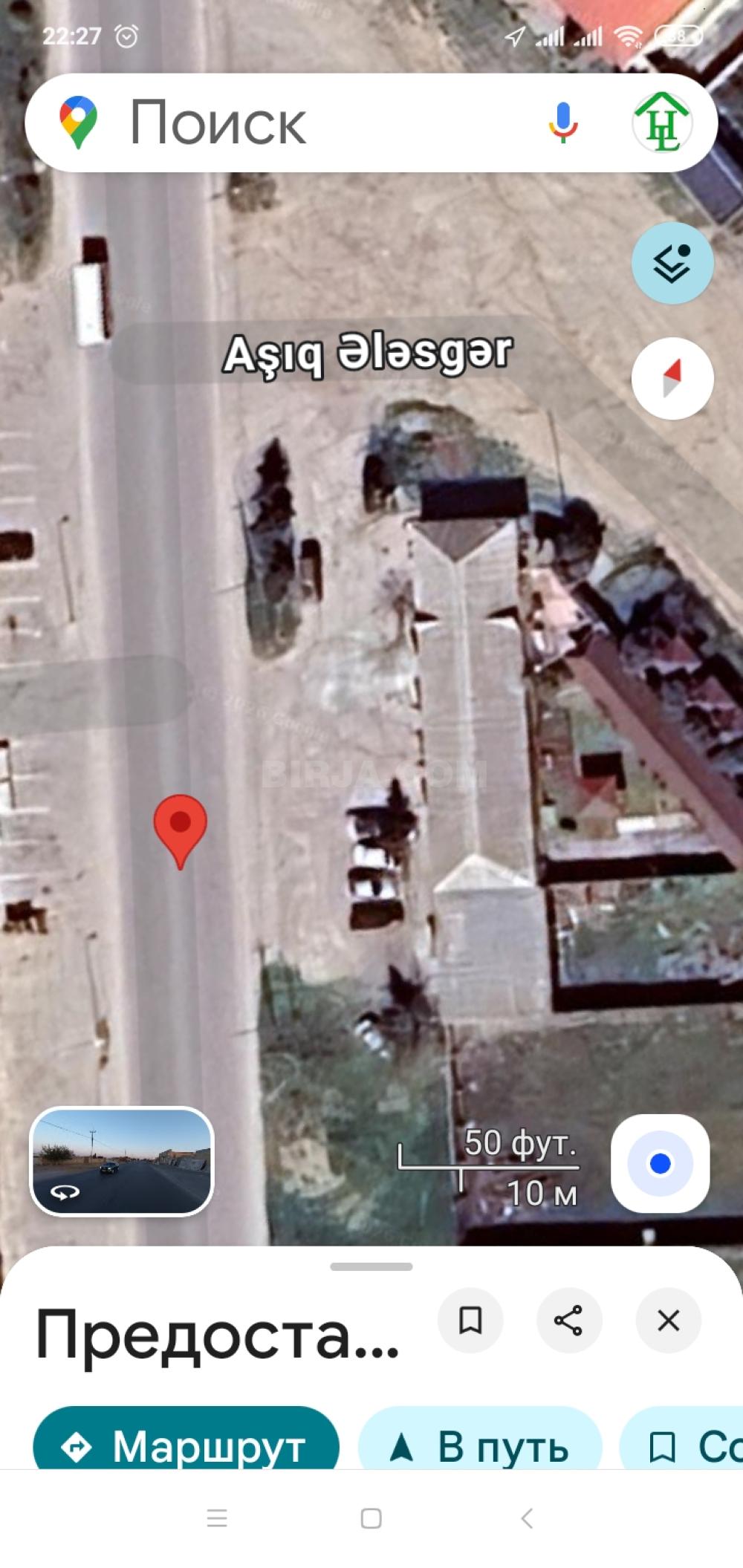This screenshot has height=1568, width=743.
Task: Start navigation with В путь
Action: coord(480,1446)
